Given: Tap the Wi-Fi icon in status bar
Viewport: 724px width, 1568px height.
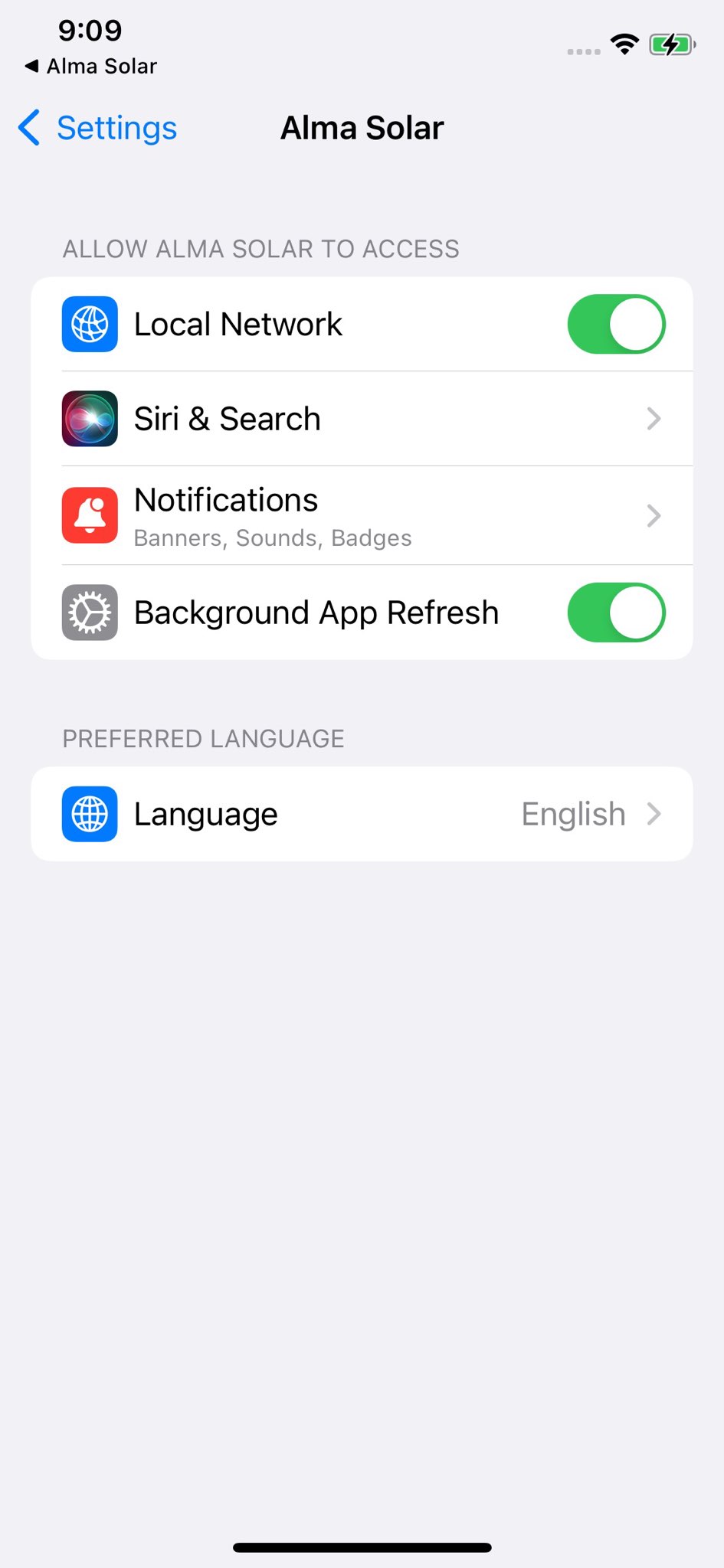Looking at the screenshot, I should click(x=624, y=44).
